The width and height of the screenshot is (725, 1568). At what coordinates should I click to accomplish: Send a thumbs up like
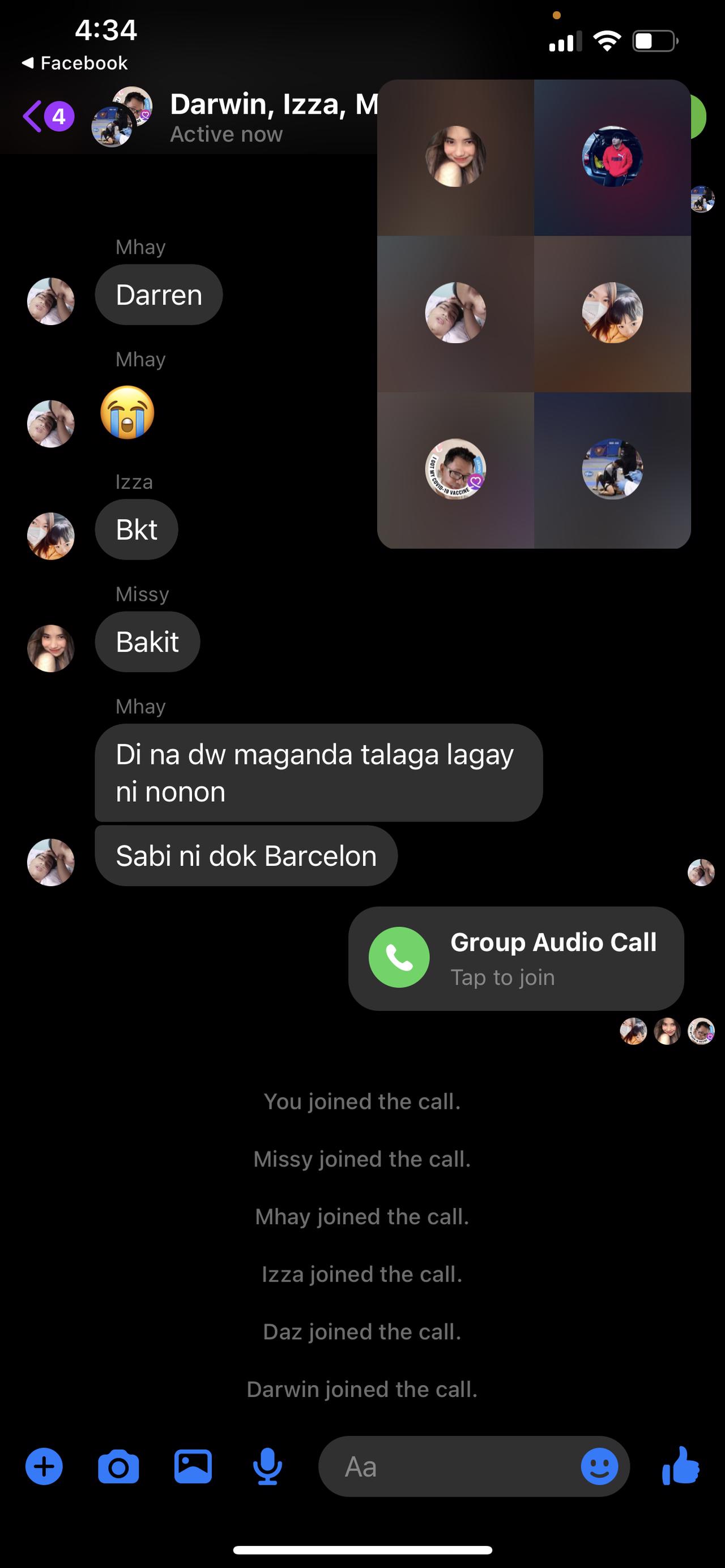tap(681, 1467)
